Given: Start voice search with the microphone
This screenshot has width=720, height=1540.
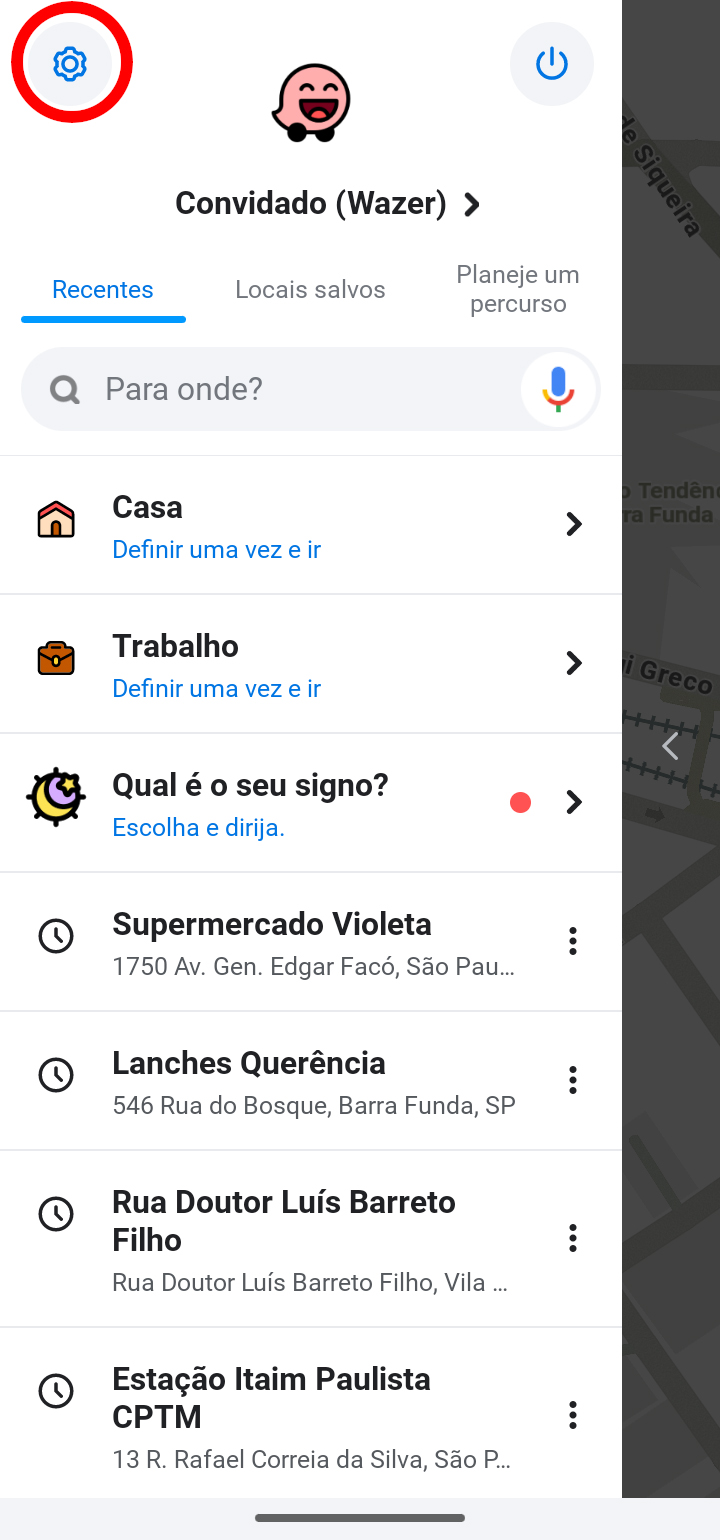Looking at the screenshot, I should (x=559, y=389).
